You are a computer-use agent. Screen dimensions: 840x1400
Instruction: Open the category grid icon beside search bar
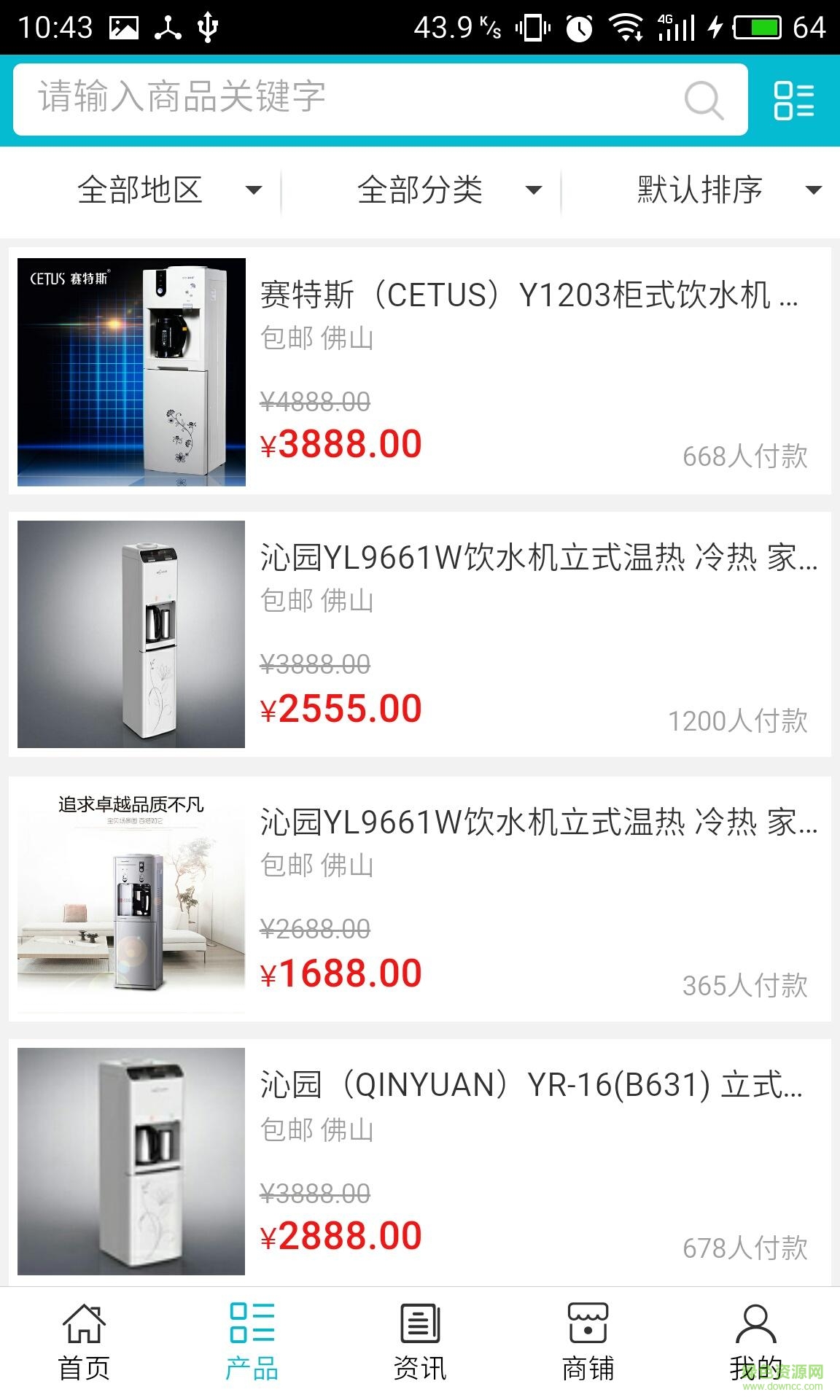[794, 101]
